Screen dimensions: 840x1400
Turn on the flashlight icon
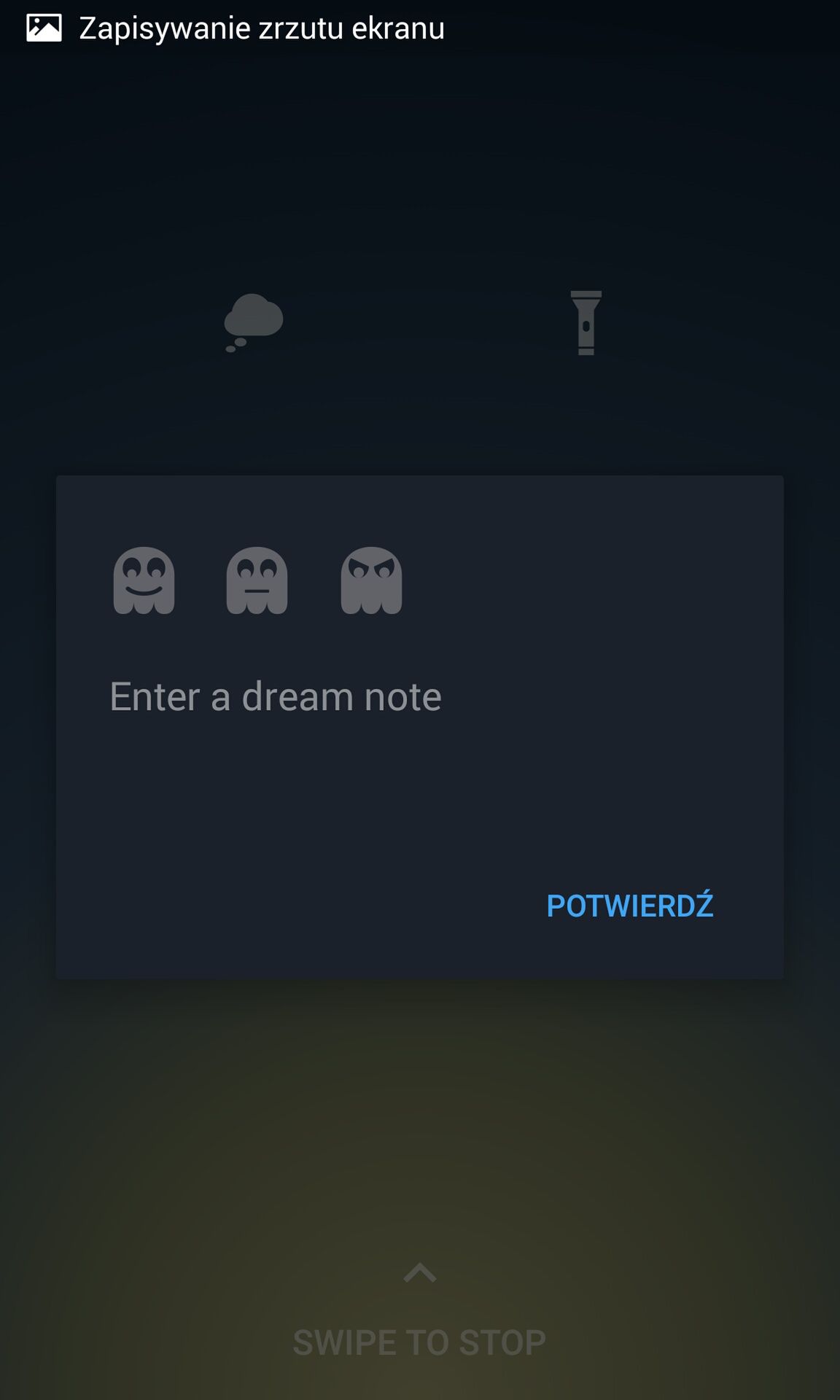(x=586, y=323)
